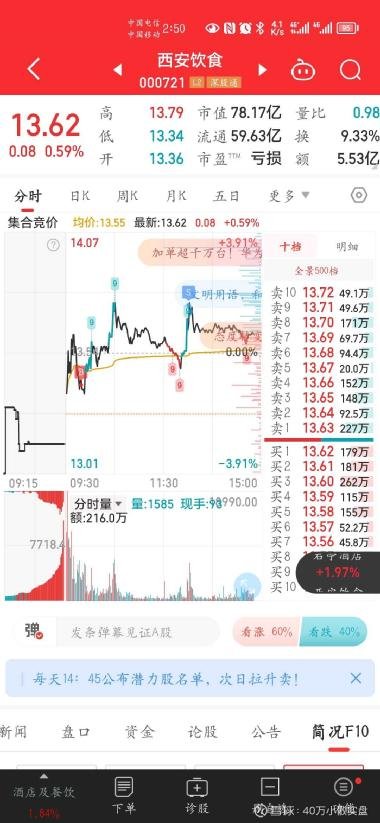Vote 看涨 bullish
This screenshot has width=380, height=823.
pyautogui.click(x=266, y=631)
